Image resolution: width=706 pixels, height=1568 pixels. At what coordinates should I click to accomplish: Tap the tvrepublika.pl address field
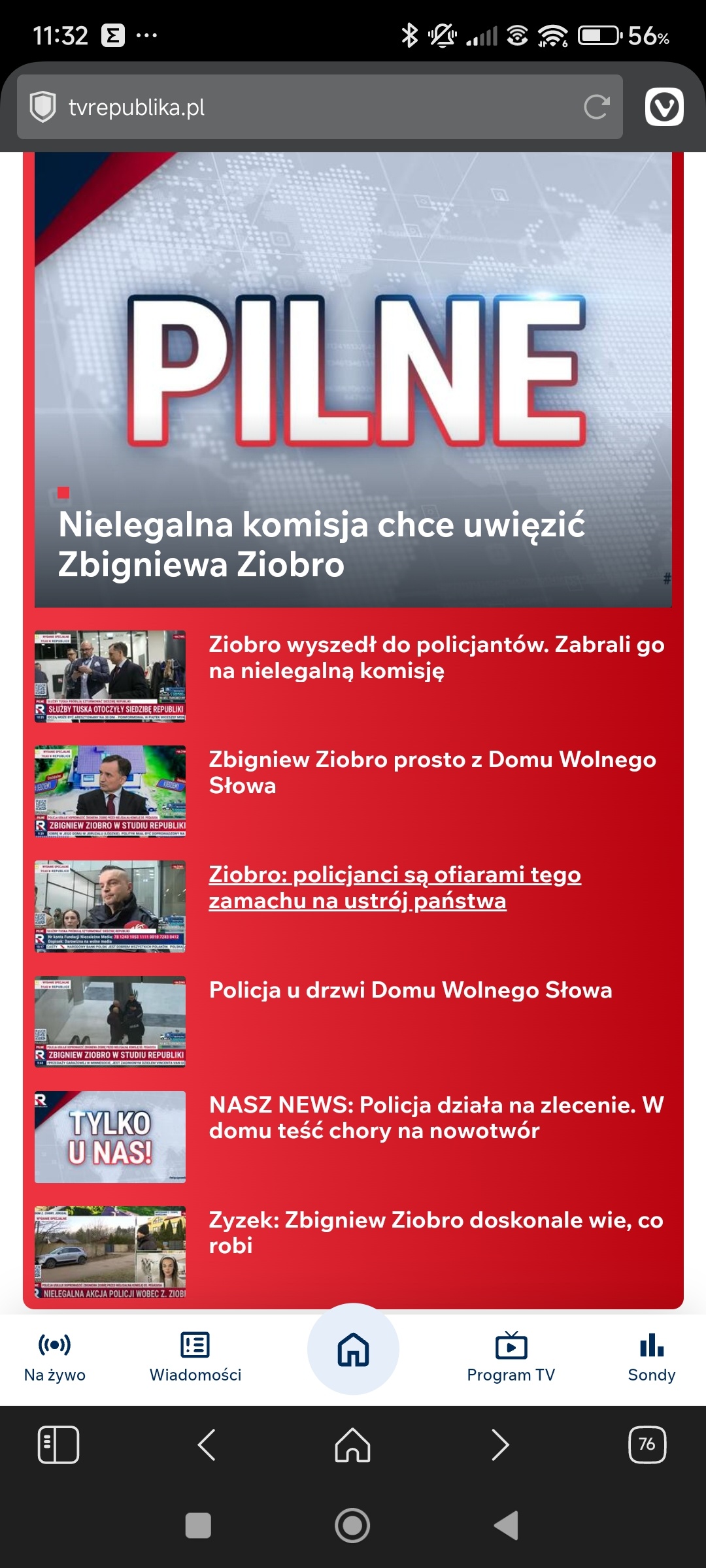coord(314,106)
